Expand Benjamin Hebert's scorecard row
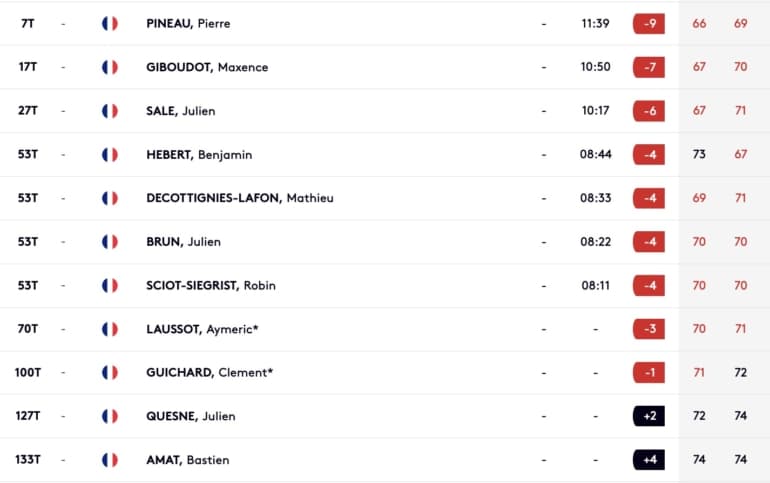Screen dimensions: 770x483 click(385, 155)
